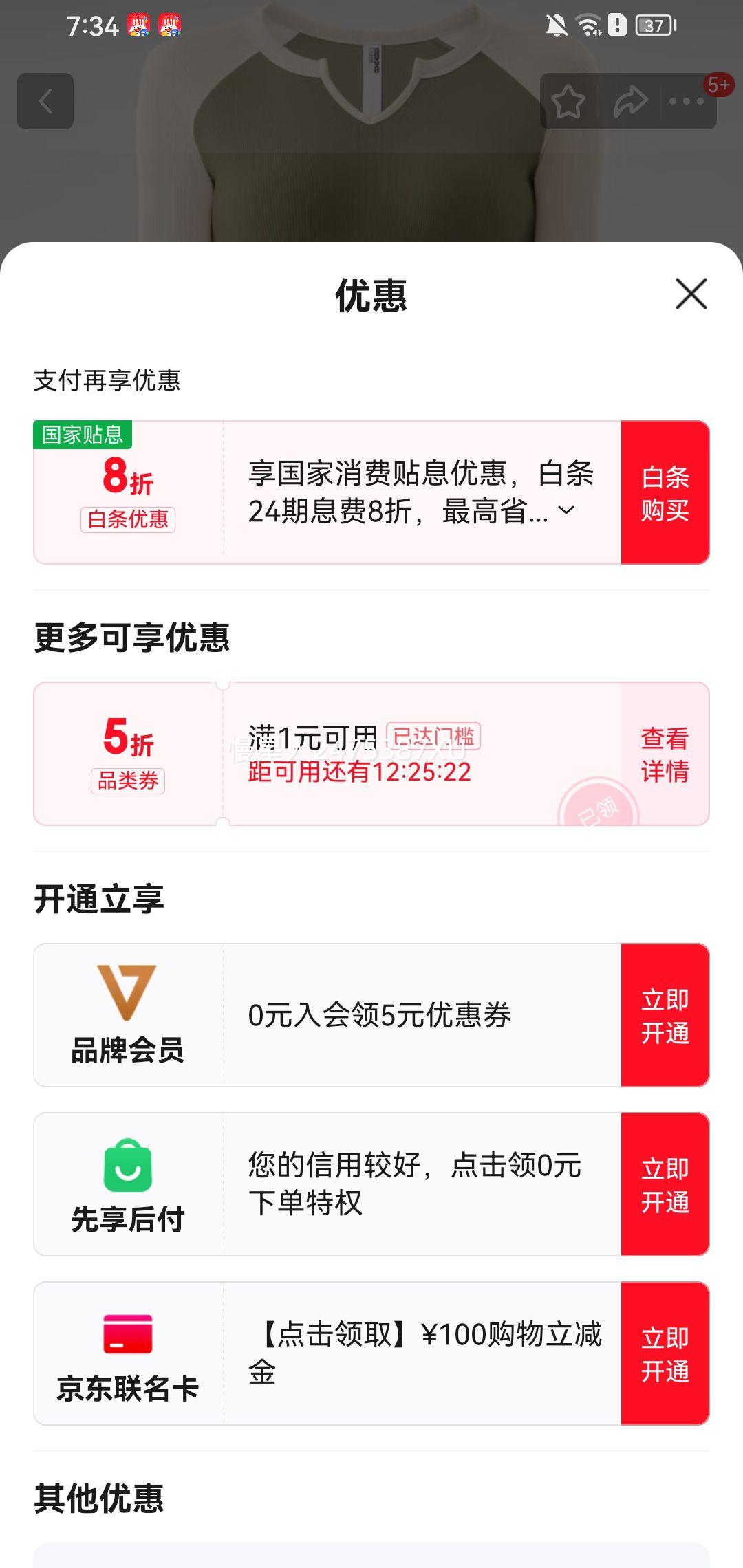This screenshot has height=1568, width=743.
Task: Activate 品牌会员 with 立即开通
Action: pos(665,1015)
